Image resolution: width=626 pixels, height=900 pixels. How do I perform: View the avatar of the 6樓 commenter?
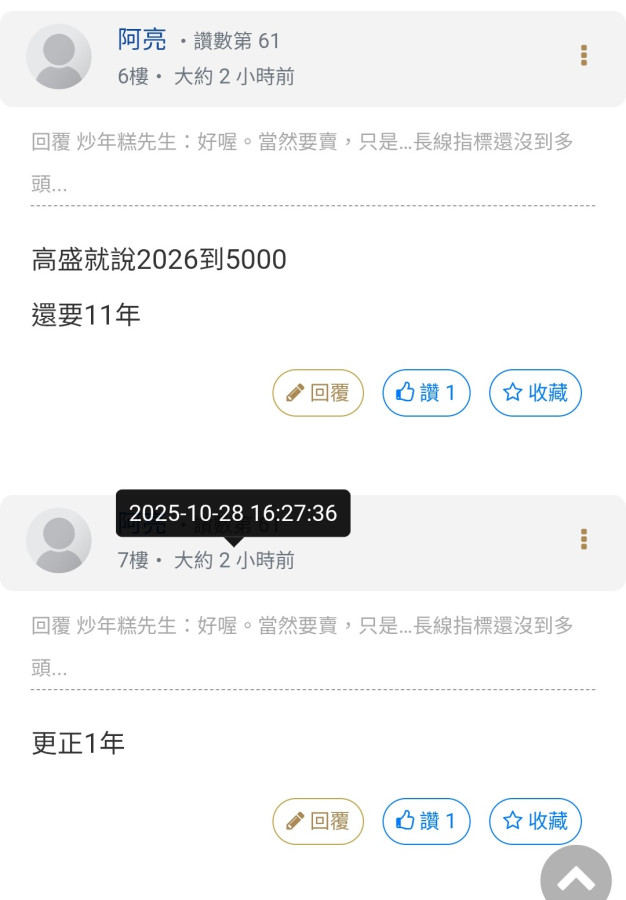(x=58, y=57)
